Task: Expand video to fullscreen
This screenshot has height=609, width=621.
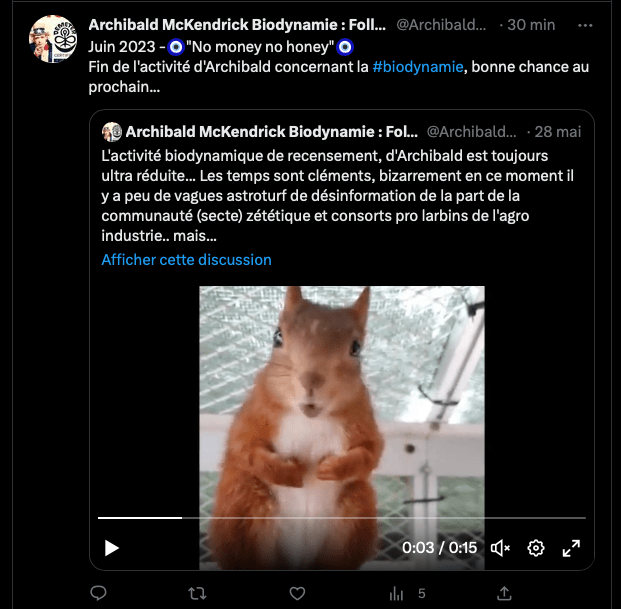Action: [571, 547]
